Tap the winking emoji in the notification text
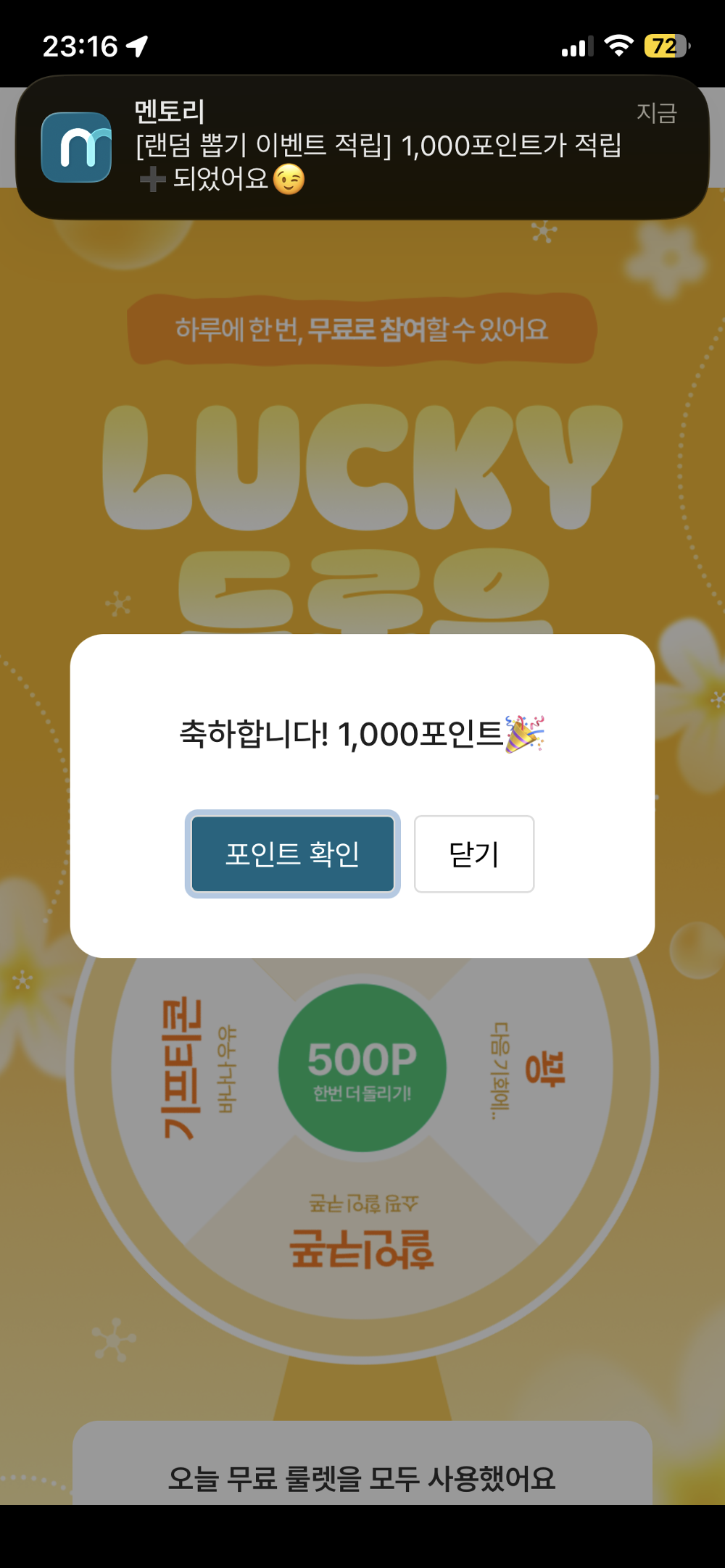Viewport: 725px width, 1568px height. (x=290, y=180)
